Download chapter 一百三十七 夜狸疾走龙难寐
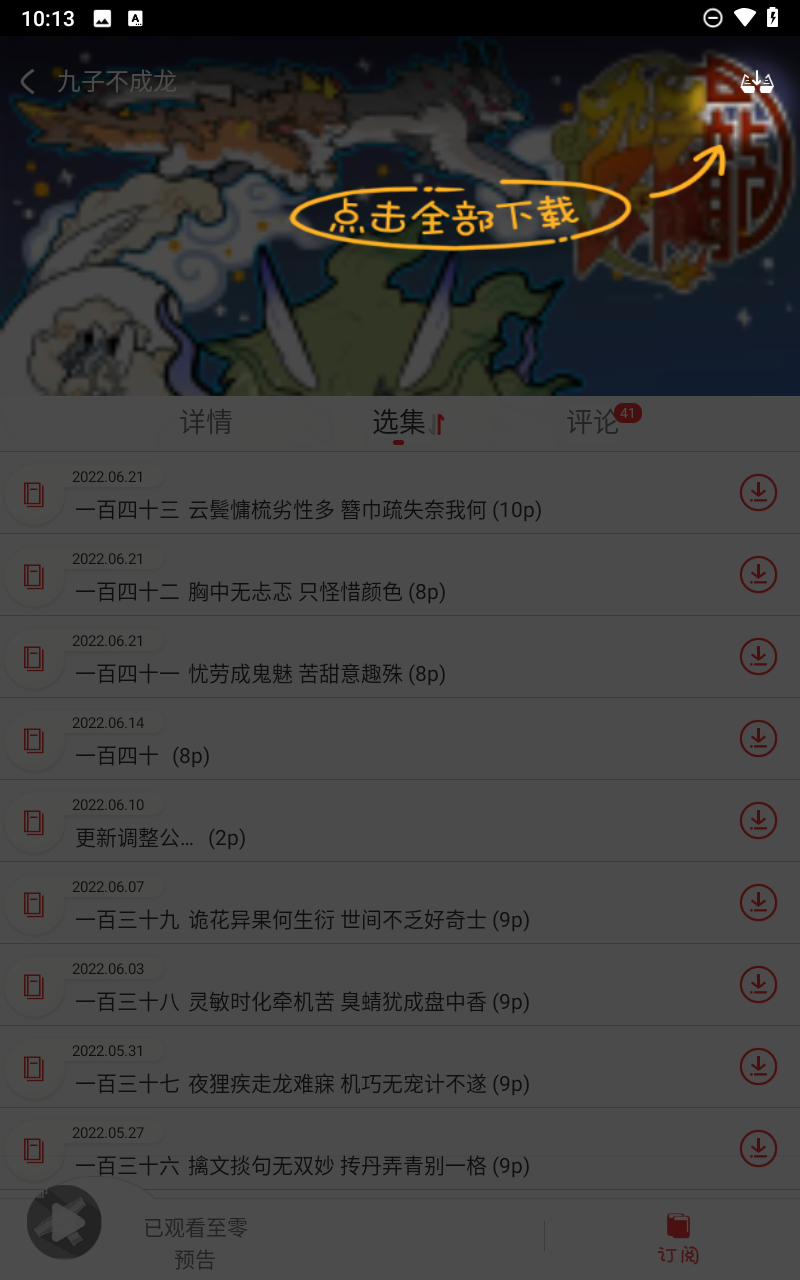This screenshot has width=800, height=1280. 758,1066
